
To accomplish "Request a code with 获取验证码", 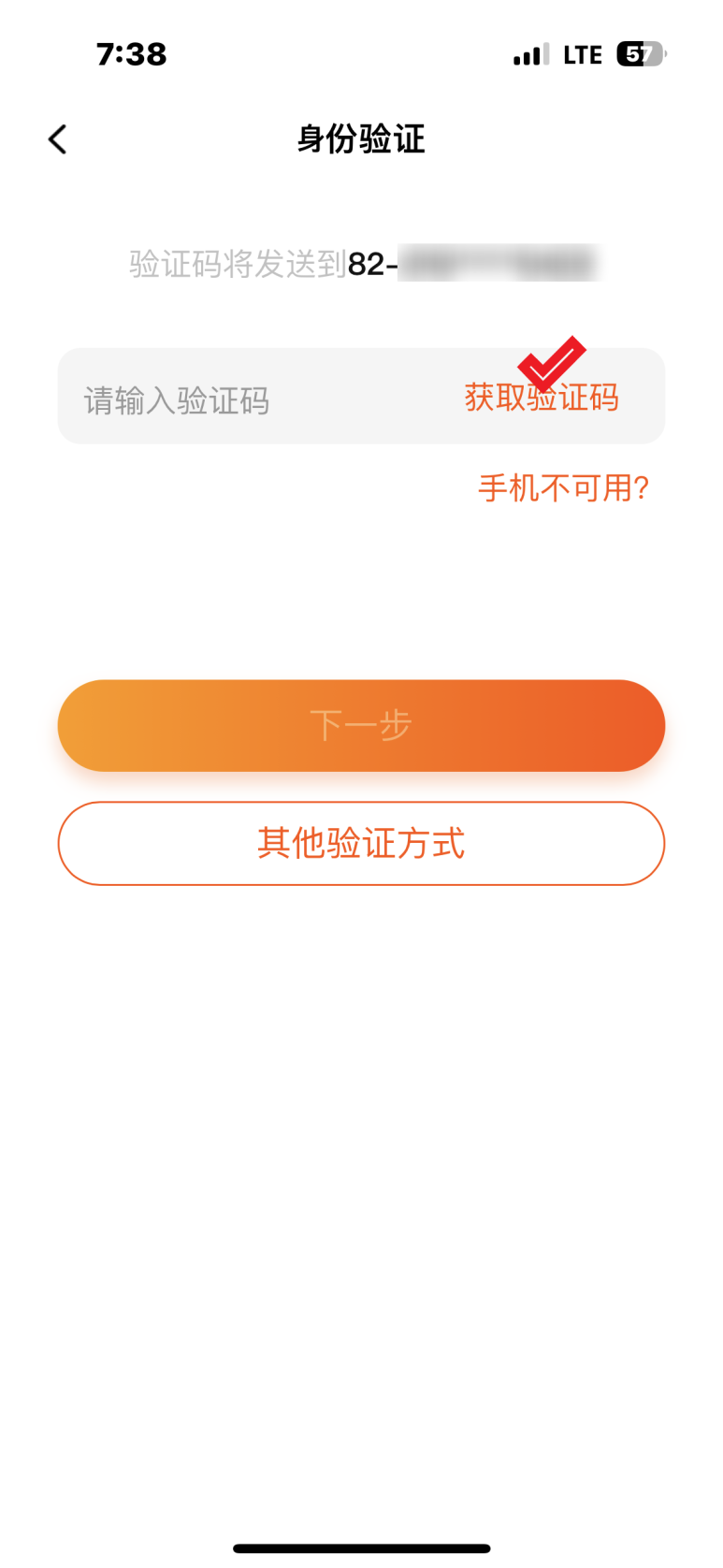I will [x=542, y=398].
